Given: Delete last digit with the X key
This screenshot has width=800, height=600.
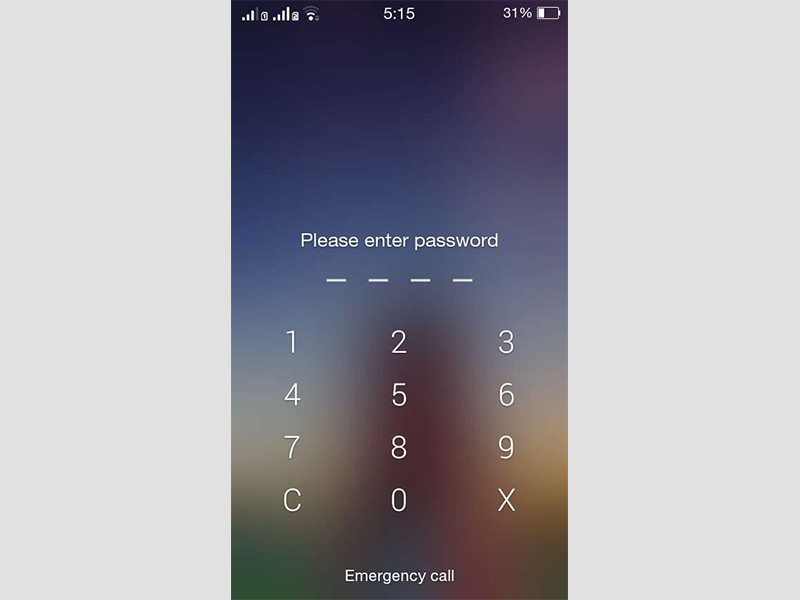Looking at the screenshot, I should 506,500.
